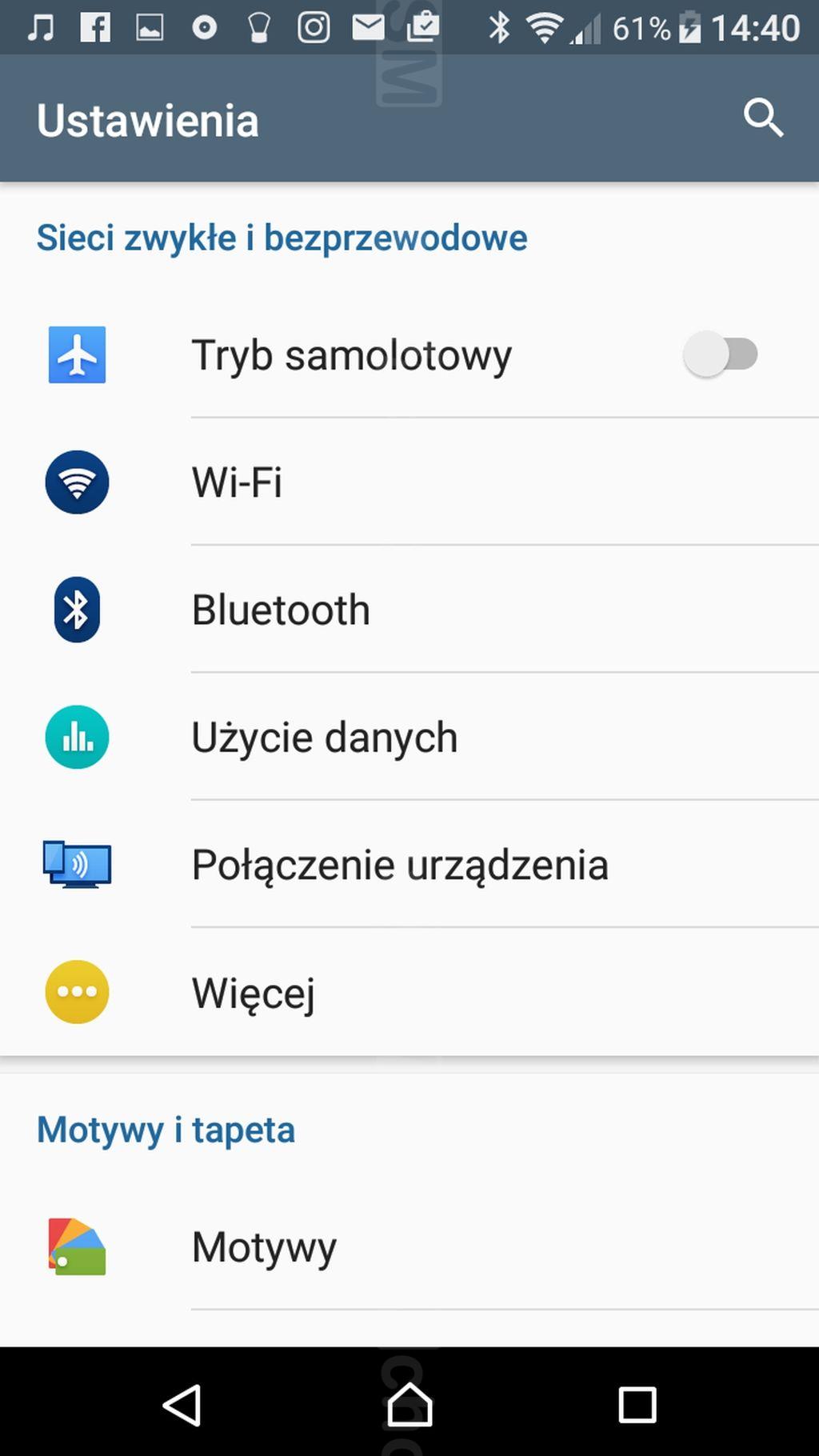Open recent apps
Screen dimensions: 819x1456
click(637, 1405)
